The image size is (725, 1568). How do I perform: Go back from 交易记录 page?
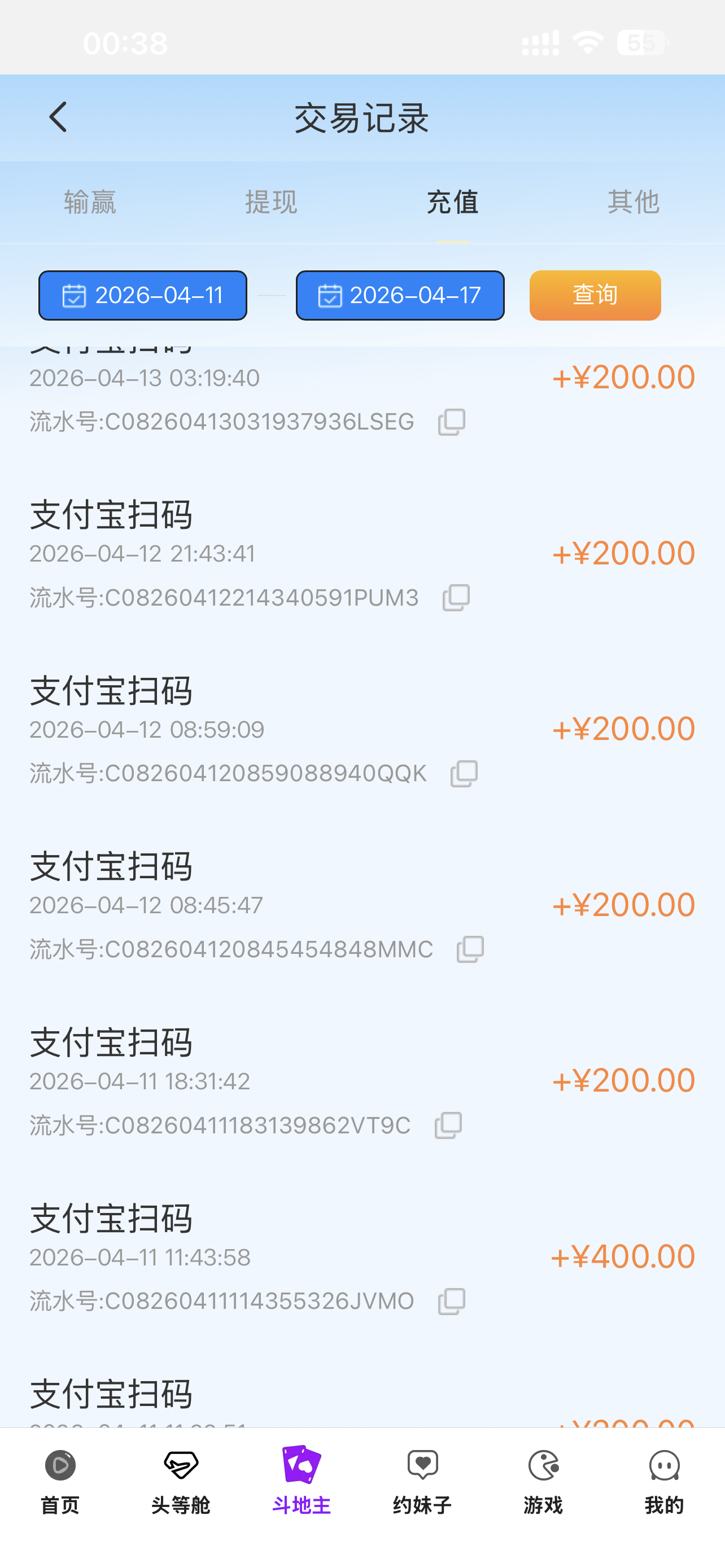pos(58,117)
